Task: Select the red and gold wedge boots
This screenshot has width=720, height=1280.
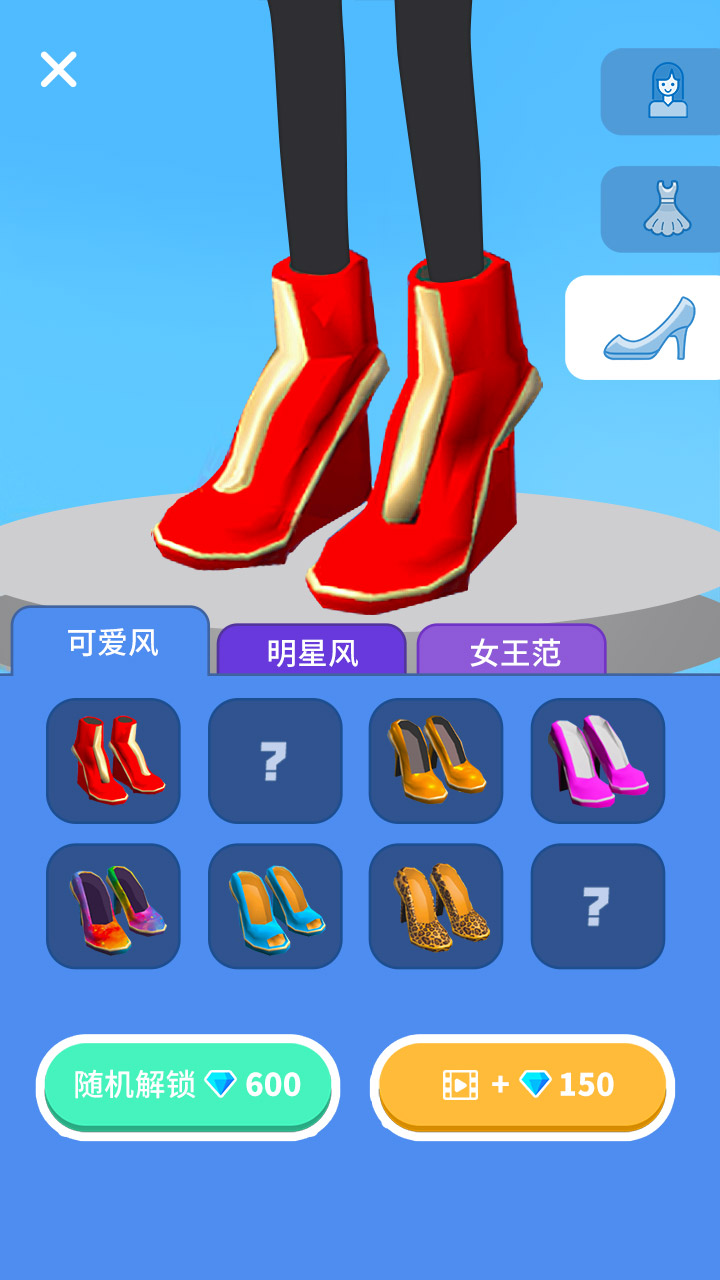Action: pos(113,761)
